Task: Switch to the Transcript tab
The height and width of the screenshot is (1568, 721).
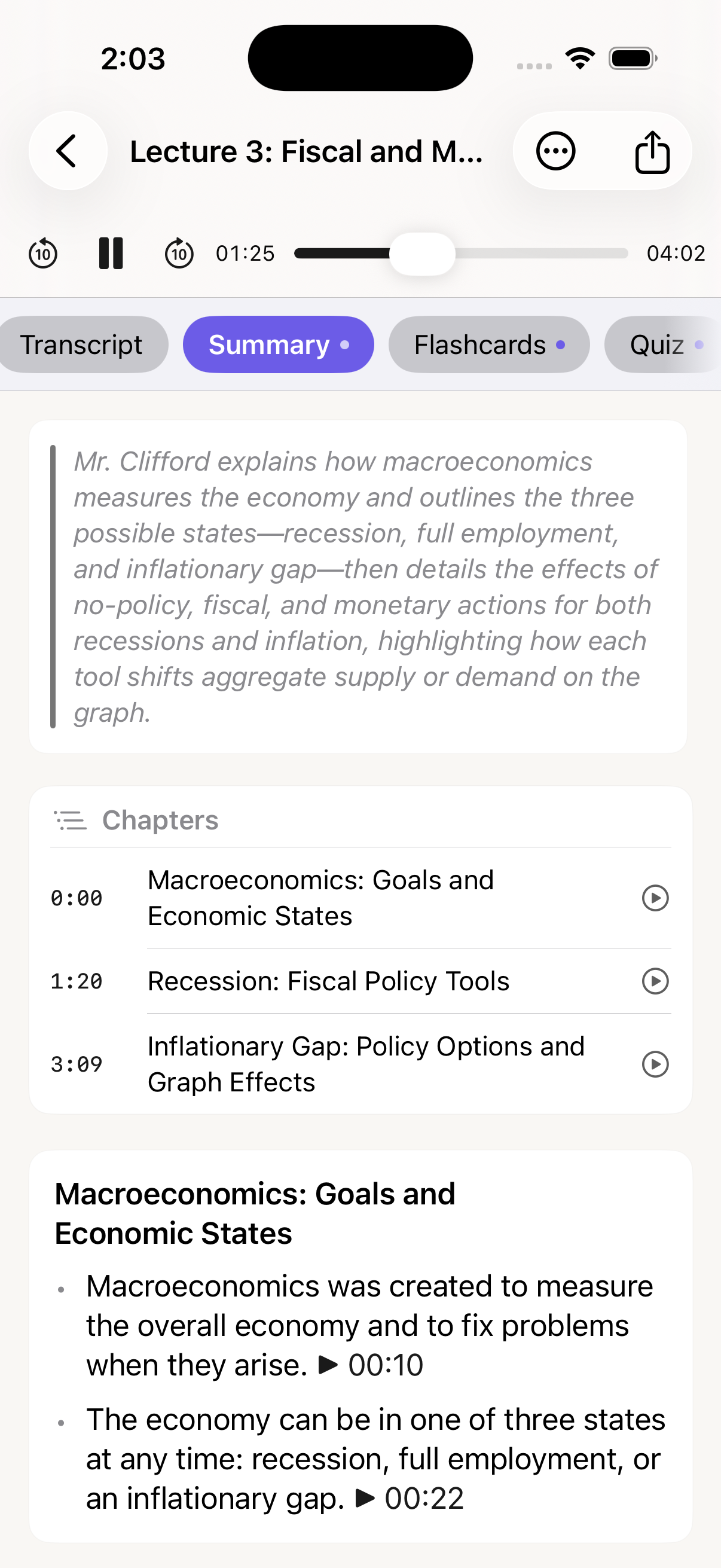Action: point(83,344)
